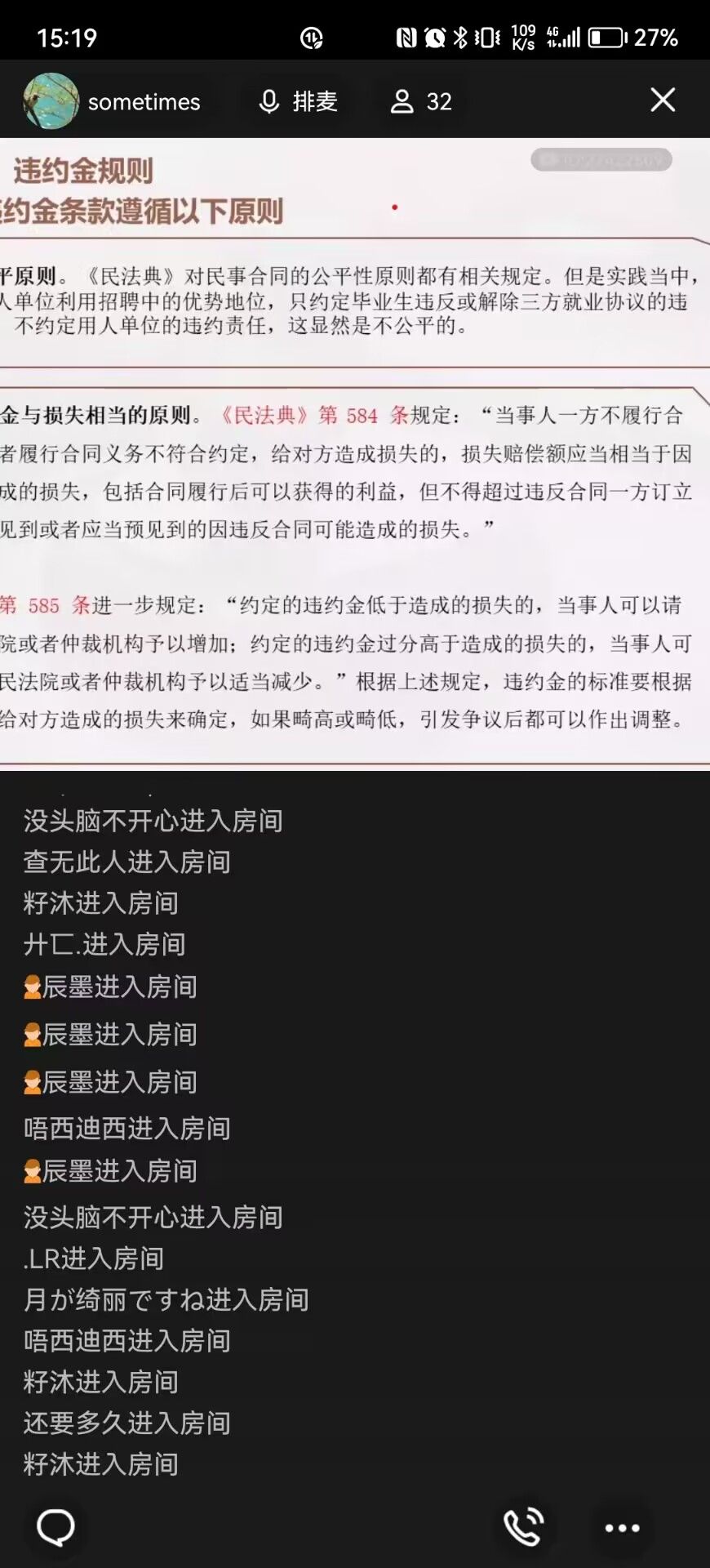710x1568 pixels.
Task: Open the 32 participants list
Action: pyautogui.click(x=421, y=101)
